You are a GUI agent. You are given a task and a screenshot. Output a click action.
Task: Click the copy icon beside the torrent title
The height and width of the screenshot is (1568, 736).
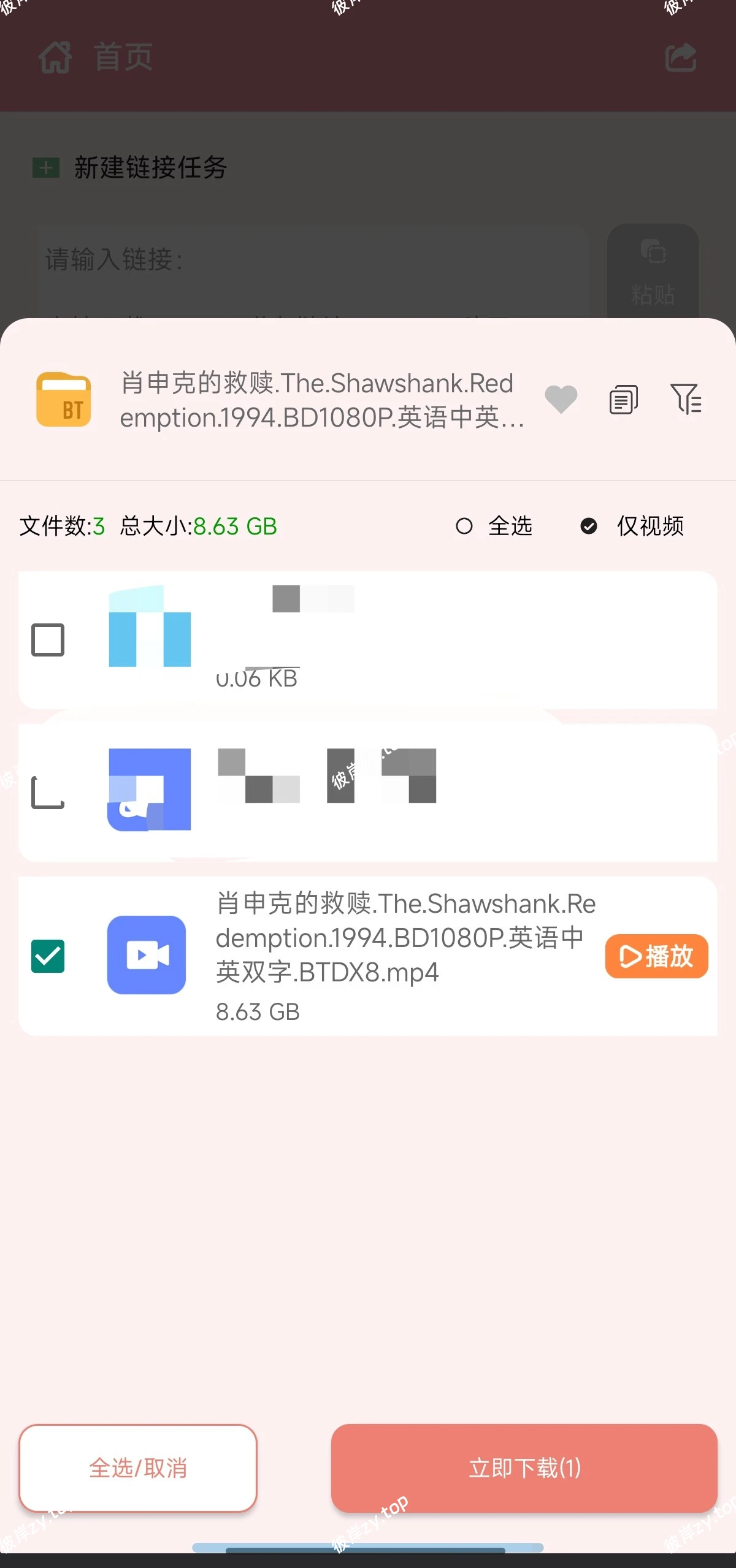pyautogui.click(x=624, y=398)
